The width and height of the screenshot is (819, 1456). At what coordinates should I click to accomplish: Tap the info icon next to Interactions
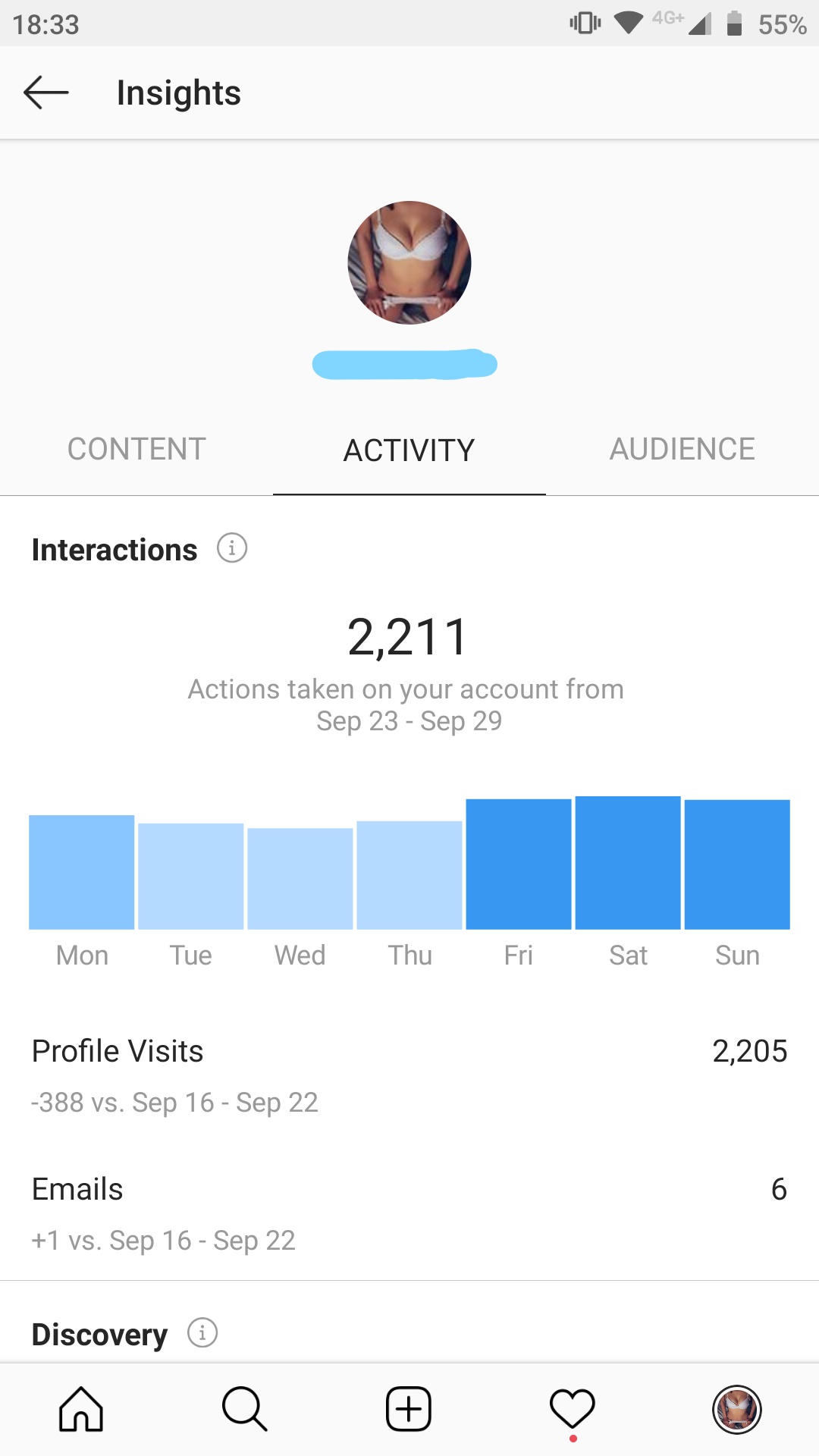coord(232,548)
